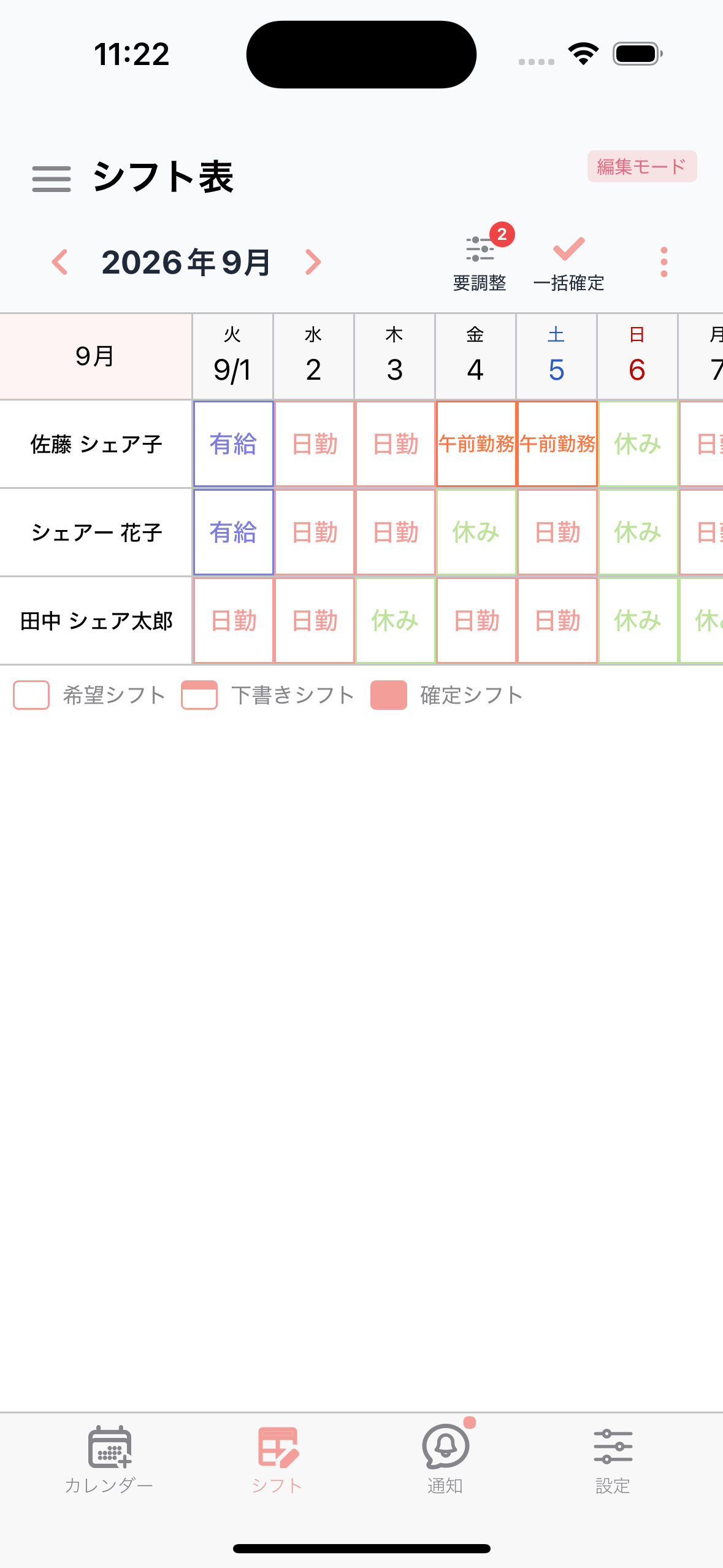Go to the previous month
The image size is (723, 1568).
pos(60,263)
